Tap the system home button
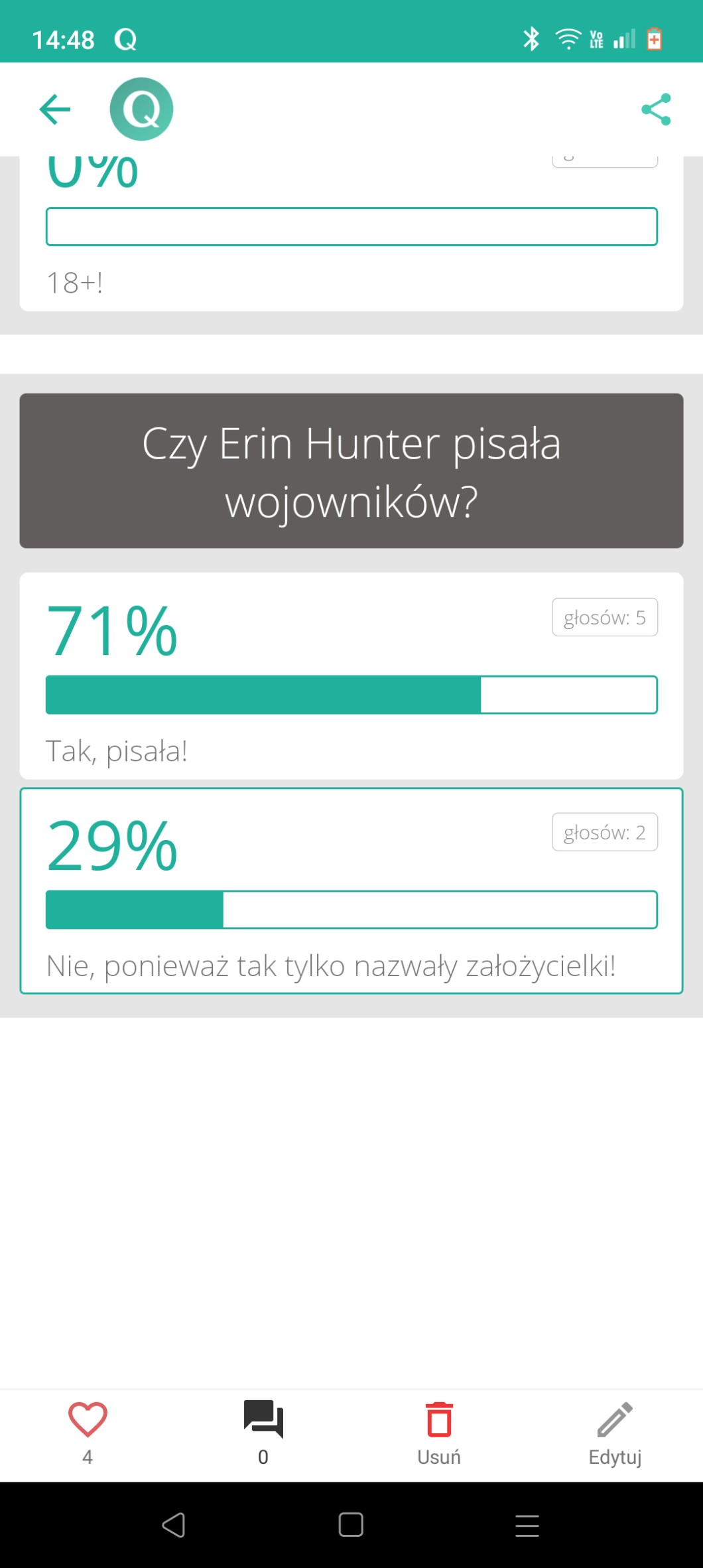 (351, 1525)
